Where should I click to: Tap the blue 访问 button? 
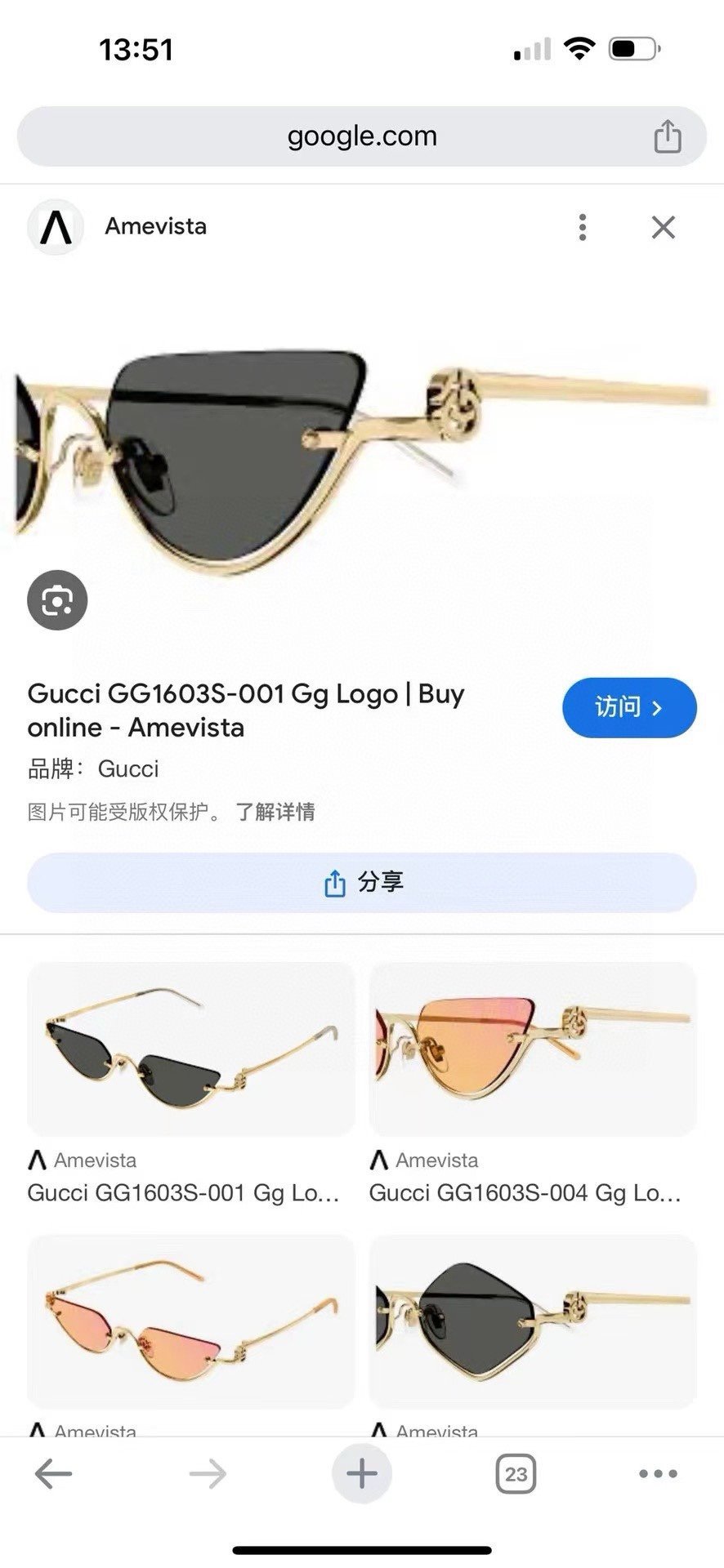click(628, 707)
